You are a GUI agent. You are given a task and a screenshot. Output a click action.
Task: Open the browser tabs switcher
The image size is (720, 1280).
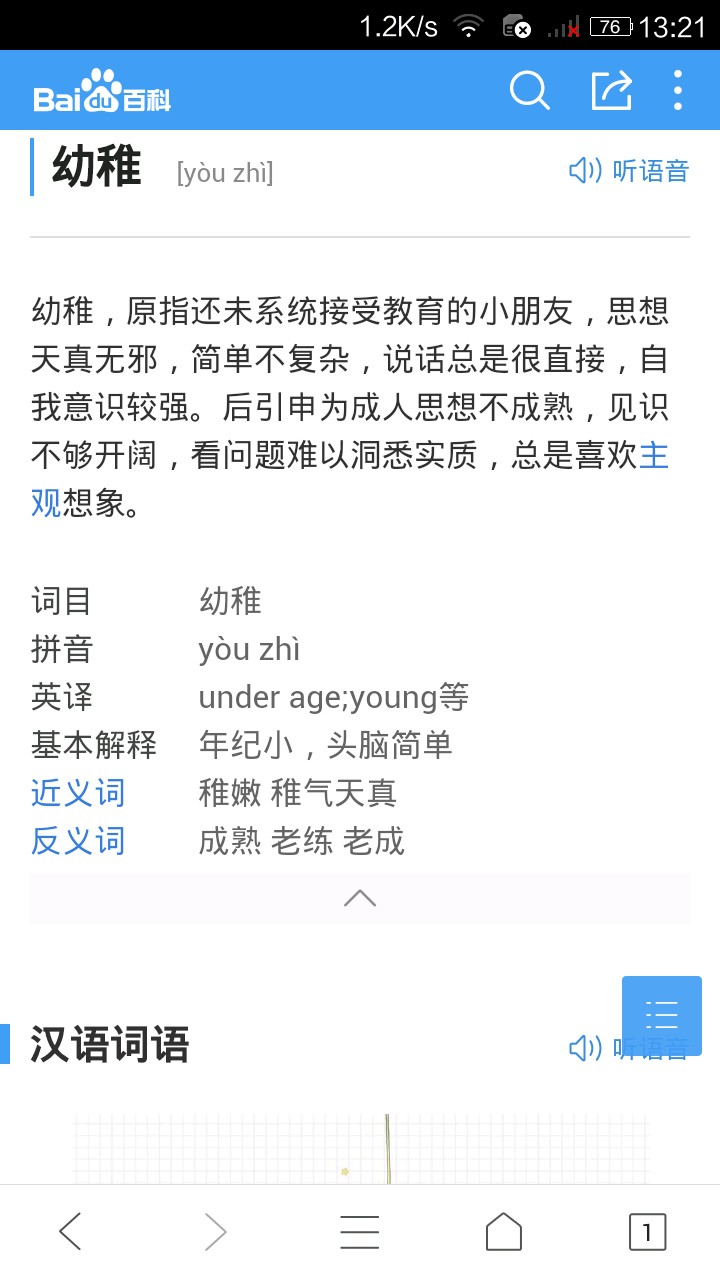pyautogui.click(x=647, y=1232)
